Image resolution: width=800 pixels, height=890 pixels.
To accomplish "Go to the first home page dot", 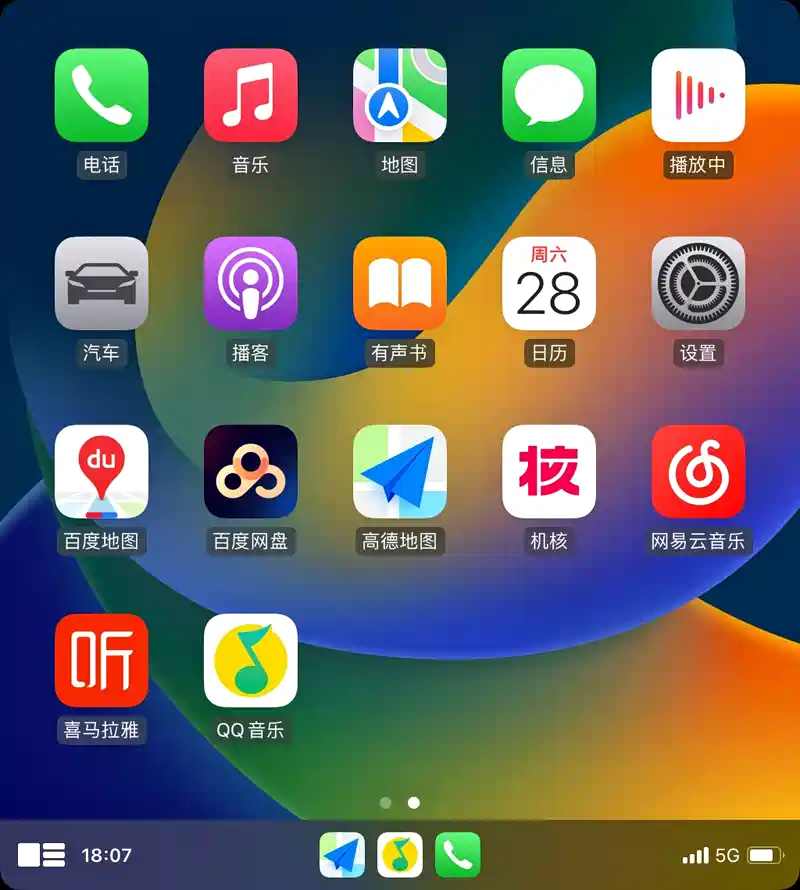I will (386, 802).
